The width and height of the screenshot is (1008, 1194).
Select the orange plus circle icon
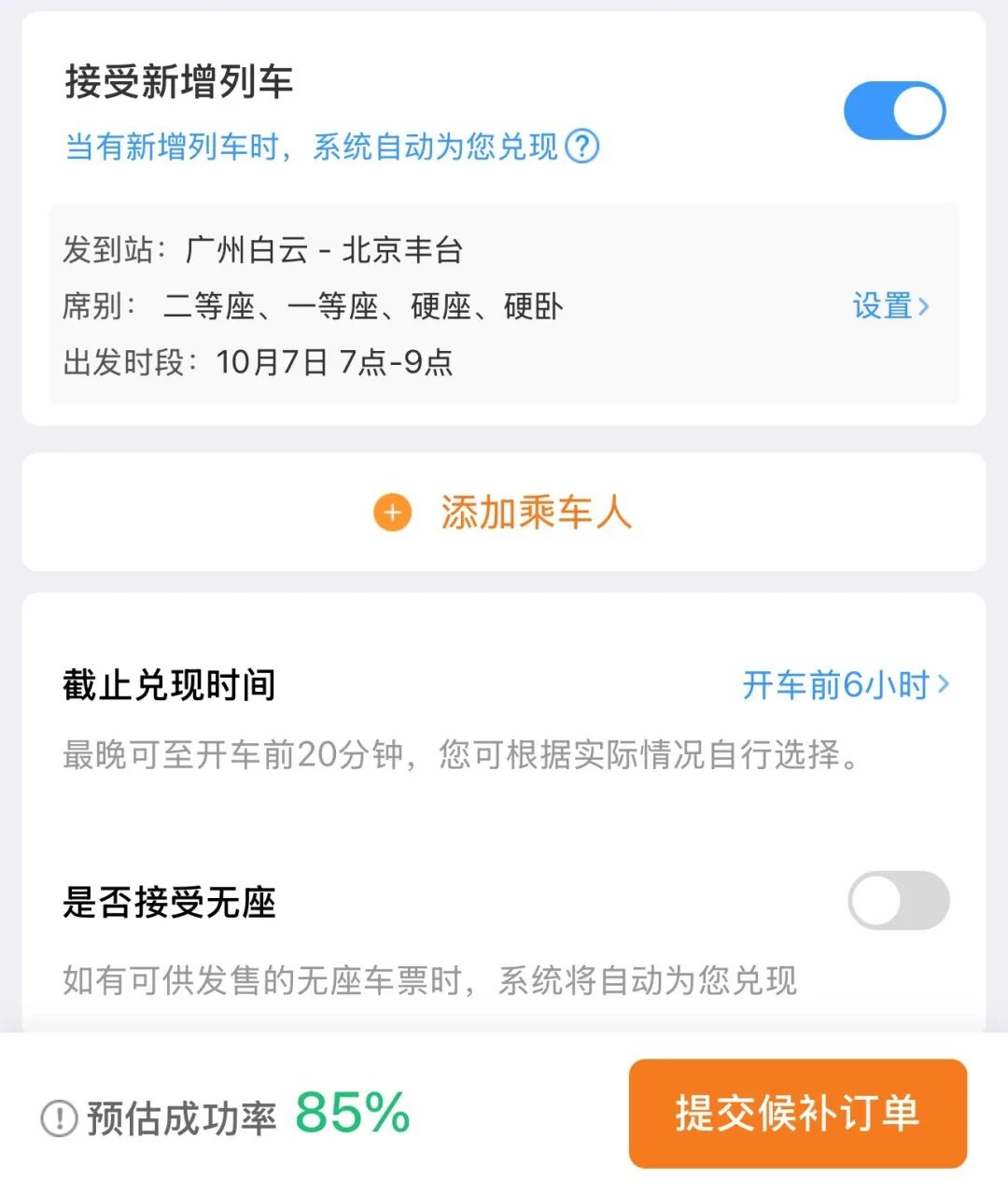point(391,513)
